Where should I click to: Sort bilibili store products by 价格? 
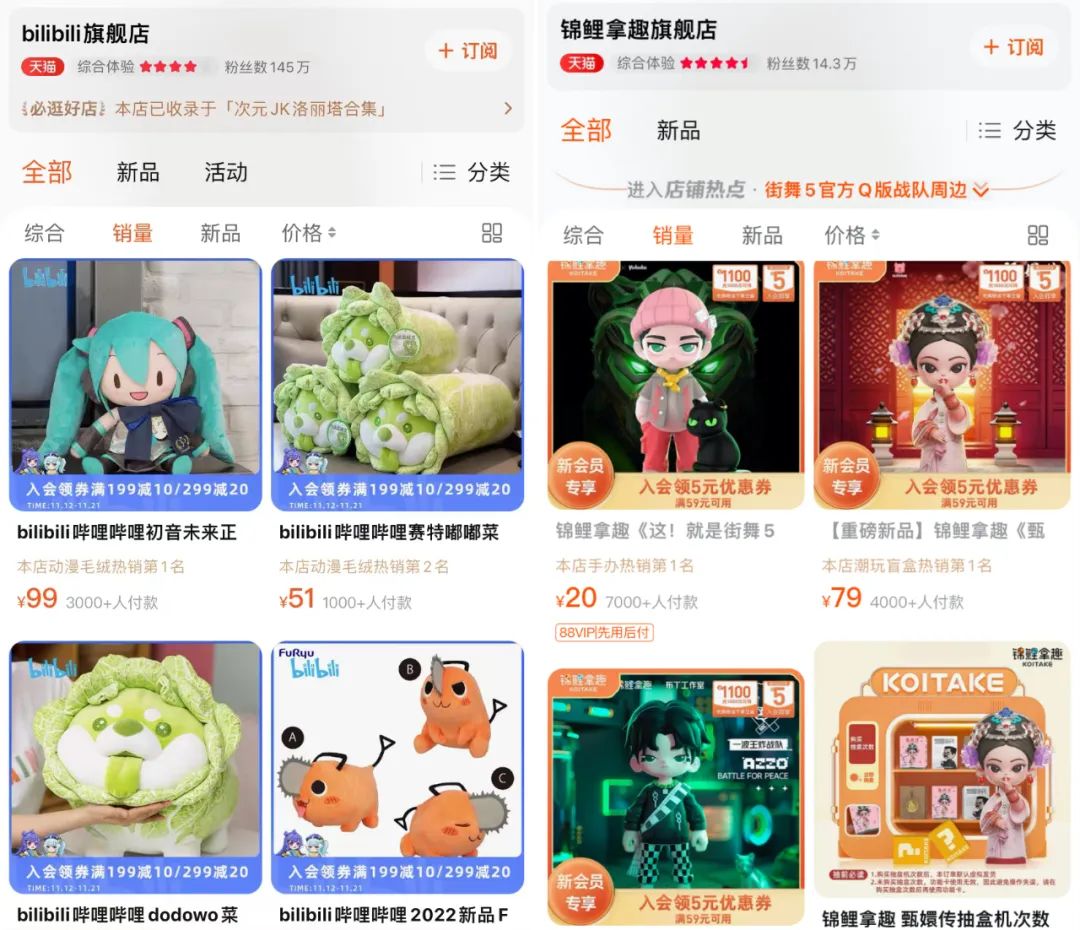pos(308,233)
